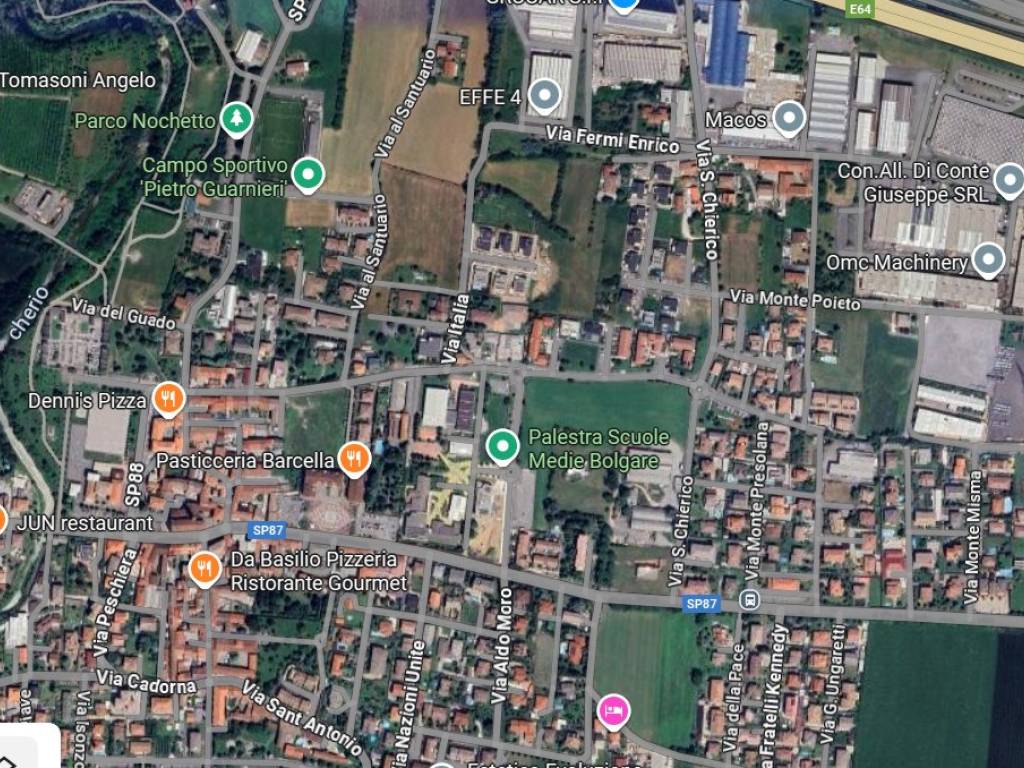Screen dimensions: 1024x768
Task: Select the bus stop icon on SP87
Action: (x=749, y=601)
